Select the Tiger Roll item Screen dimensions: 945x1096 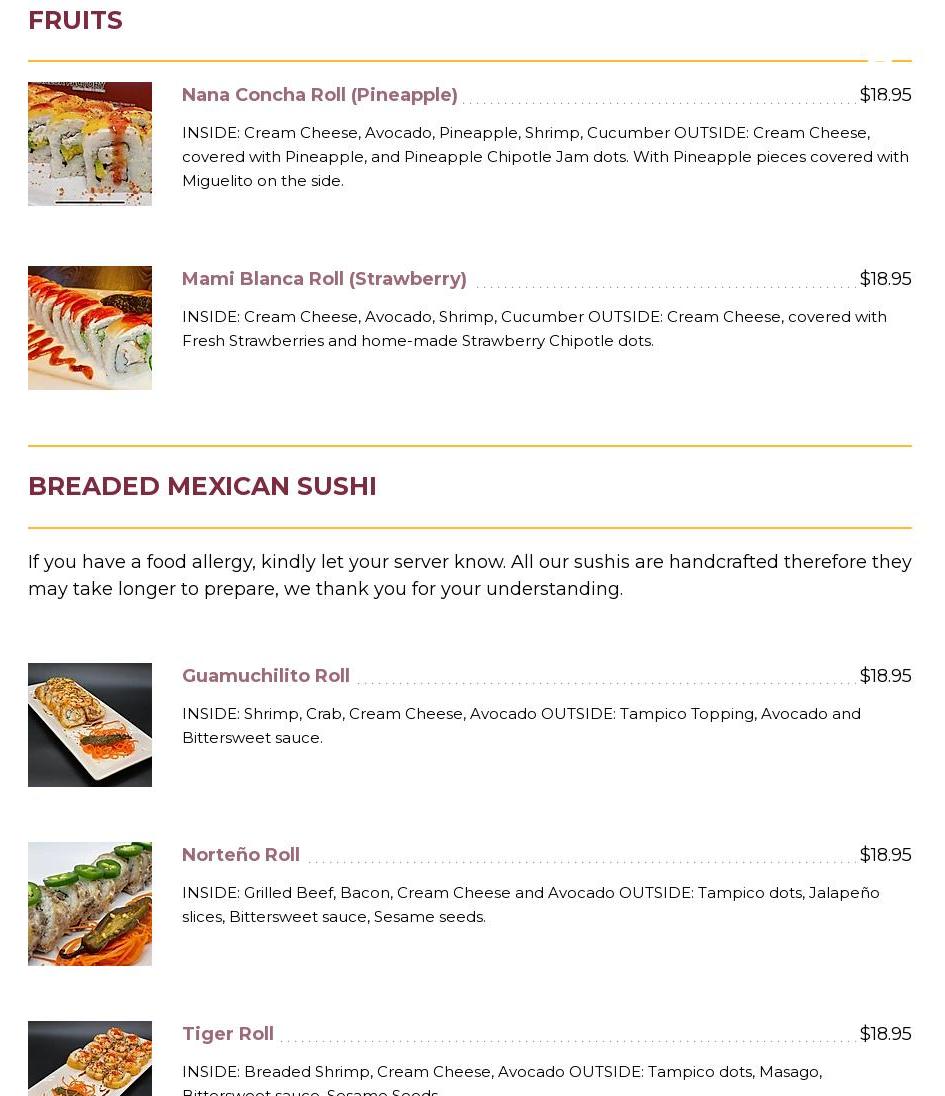(x=227, y=1034)
